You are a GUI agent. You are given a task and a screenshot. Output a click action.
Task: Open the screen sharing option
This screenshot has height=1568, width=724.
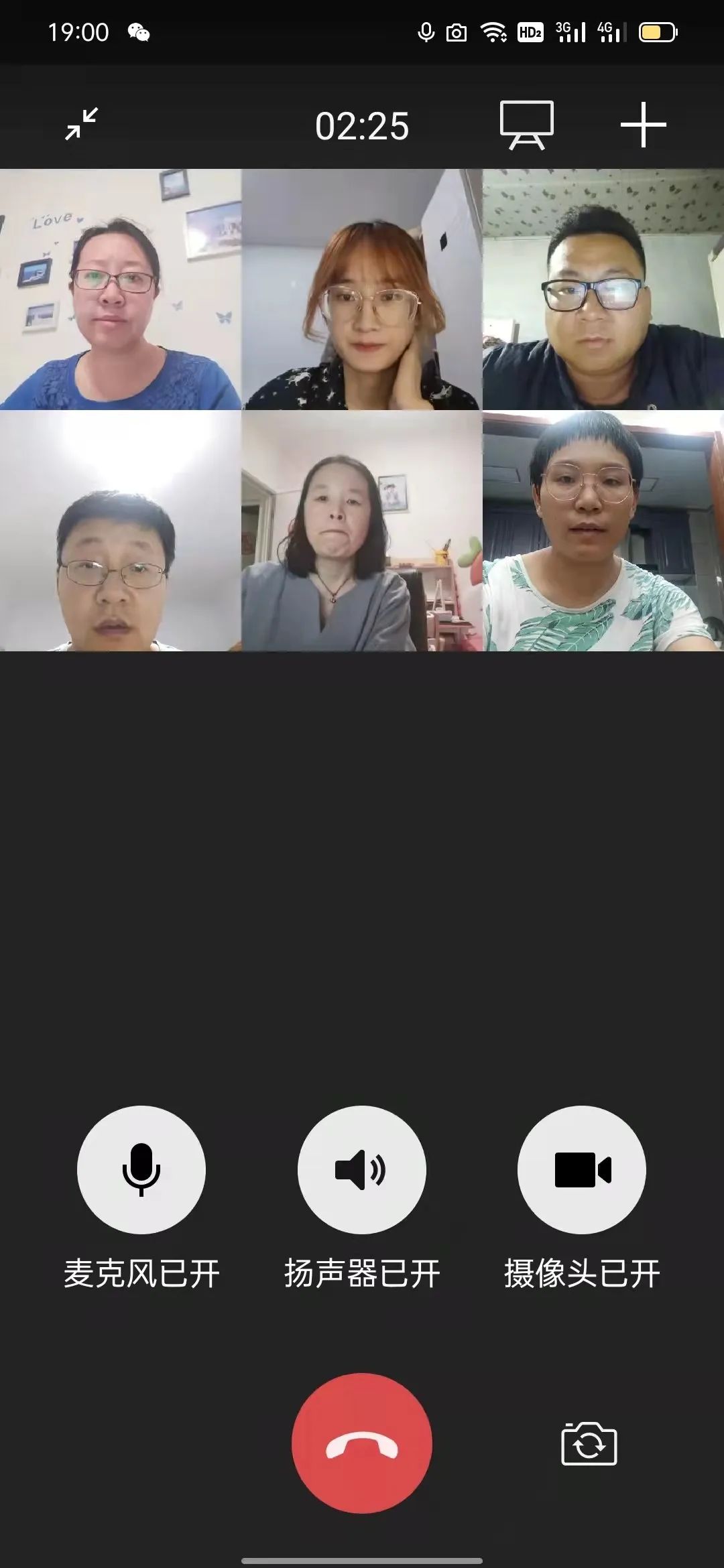tap(527, 125)
